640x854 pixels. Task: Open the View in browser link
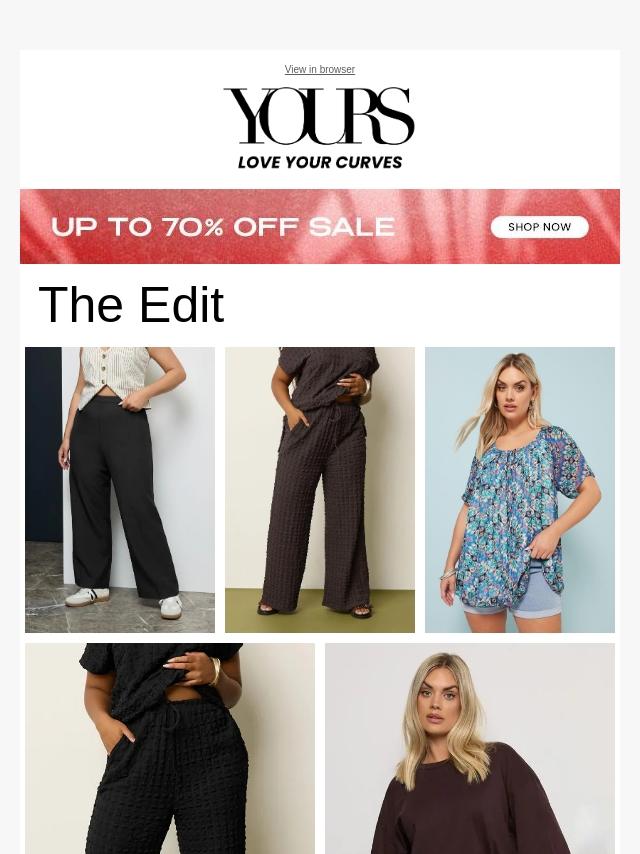point(319,70)
